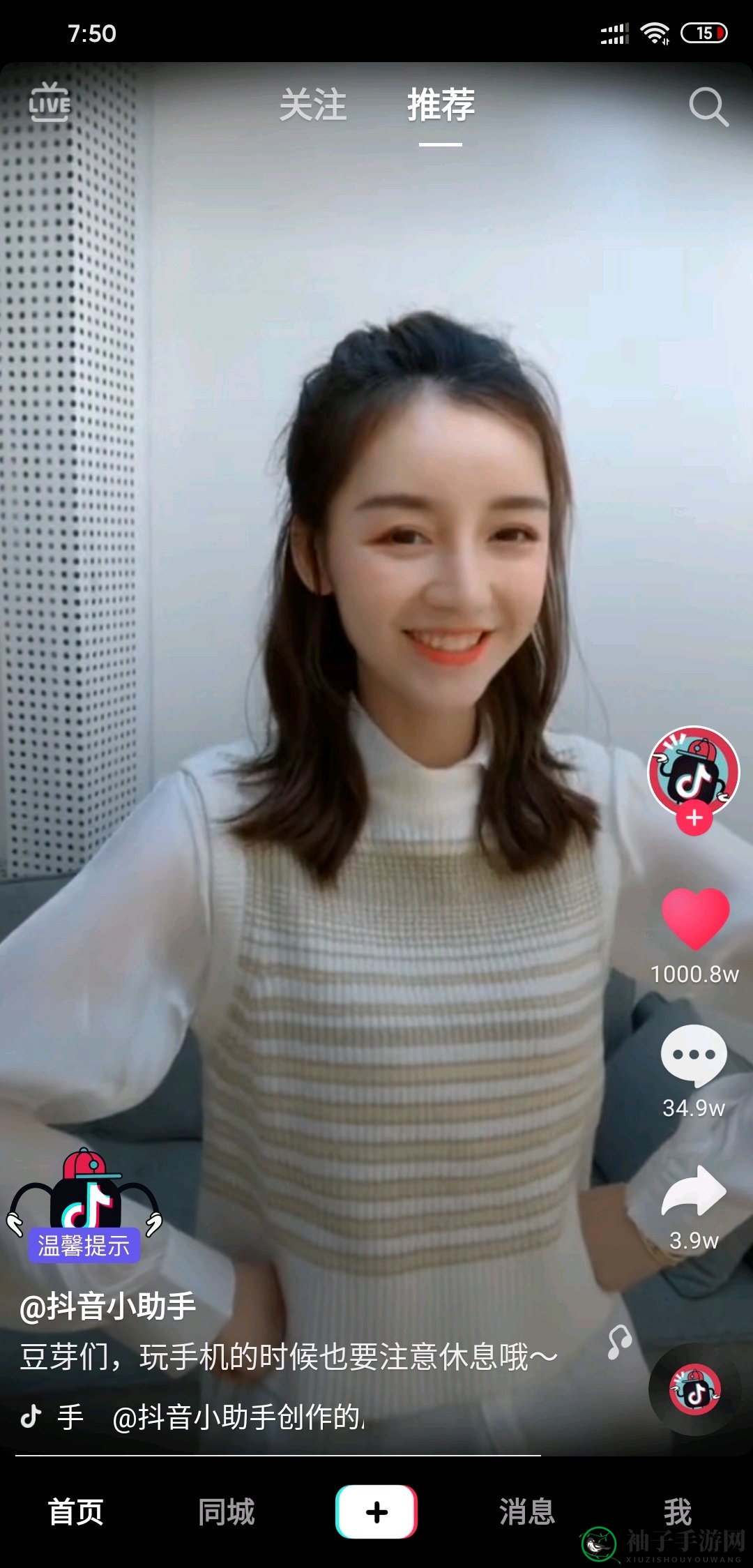Open the 我 profile tab

[677, 1512]
